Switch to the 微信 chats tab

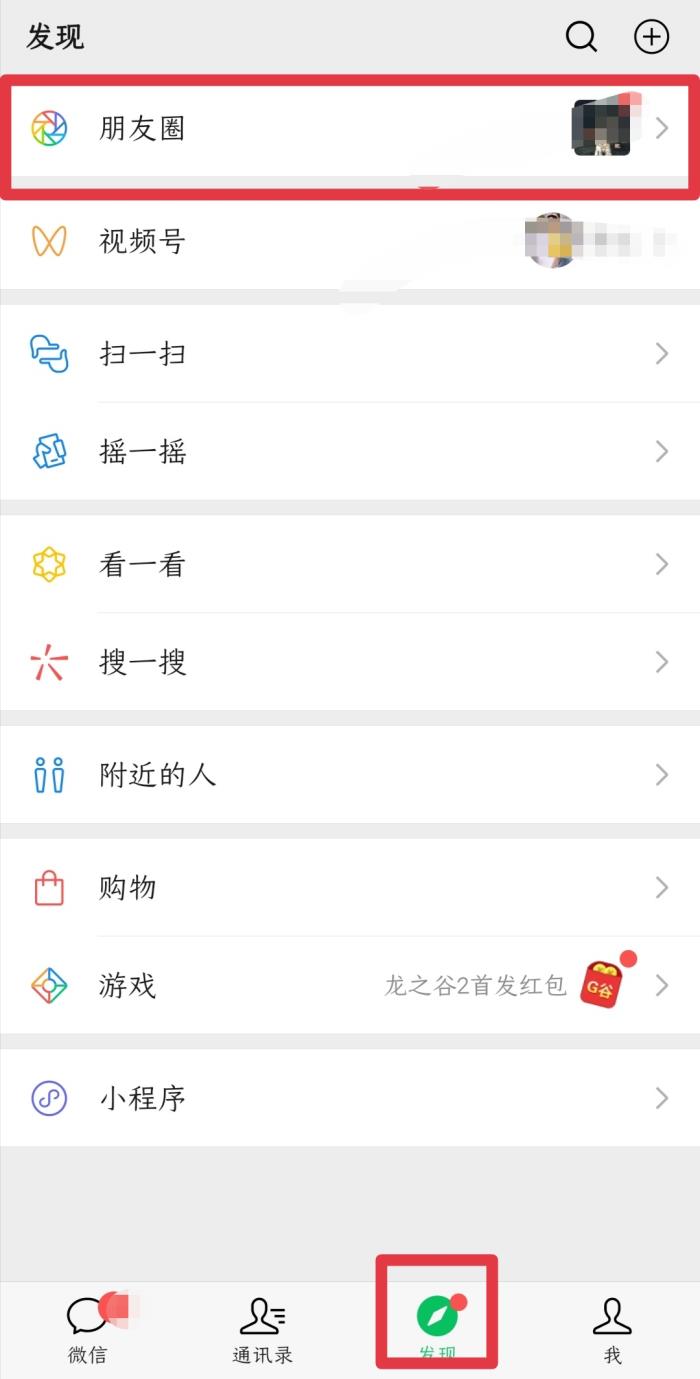coord(88,1329)
